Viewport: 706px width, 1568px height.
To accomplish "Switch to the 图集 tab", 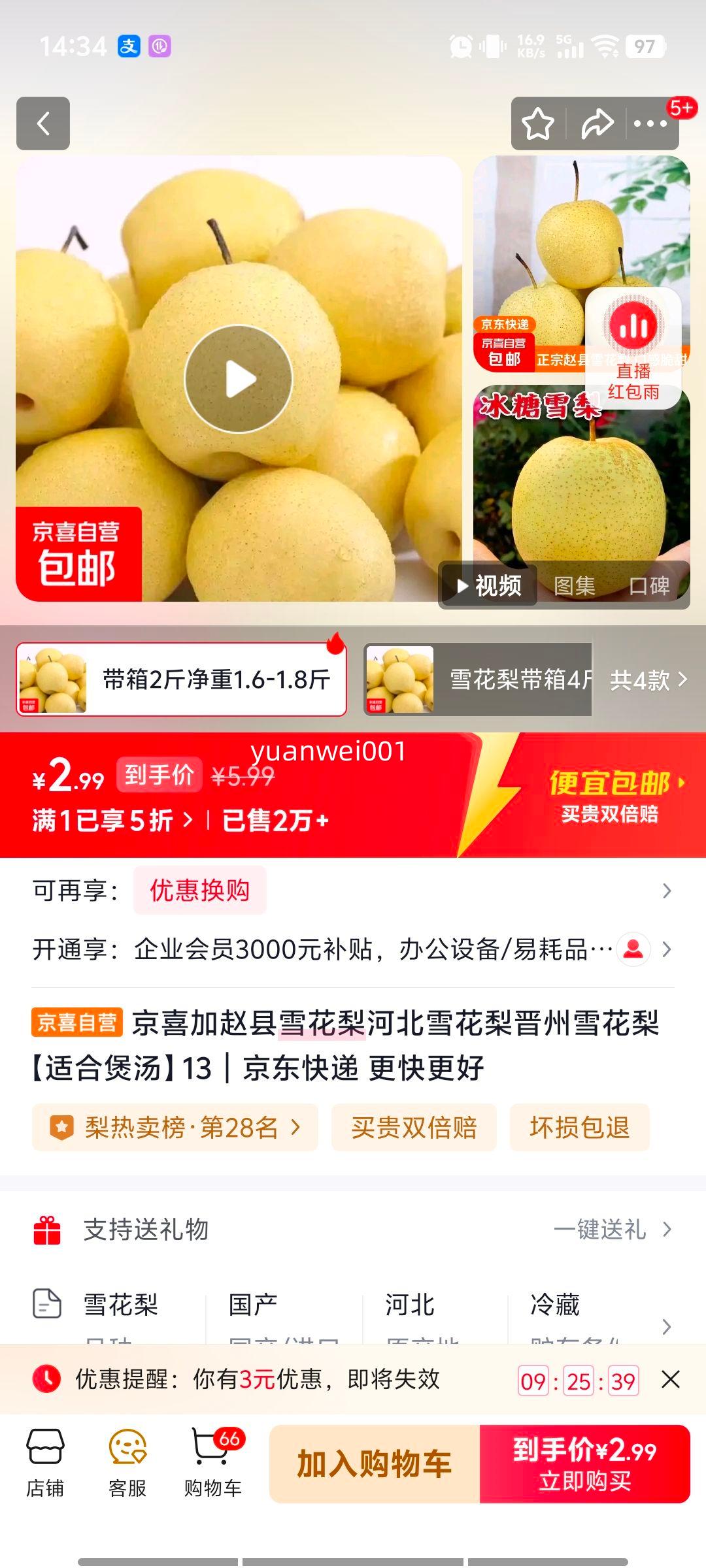I will click(x=574, y=586).
